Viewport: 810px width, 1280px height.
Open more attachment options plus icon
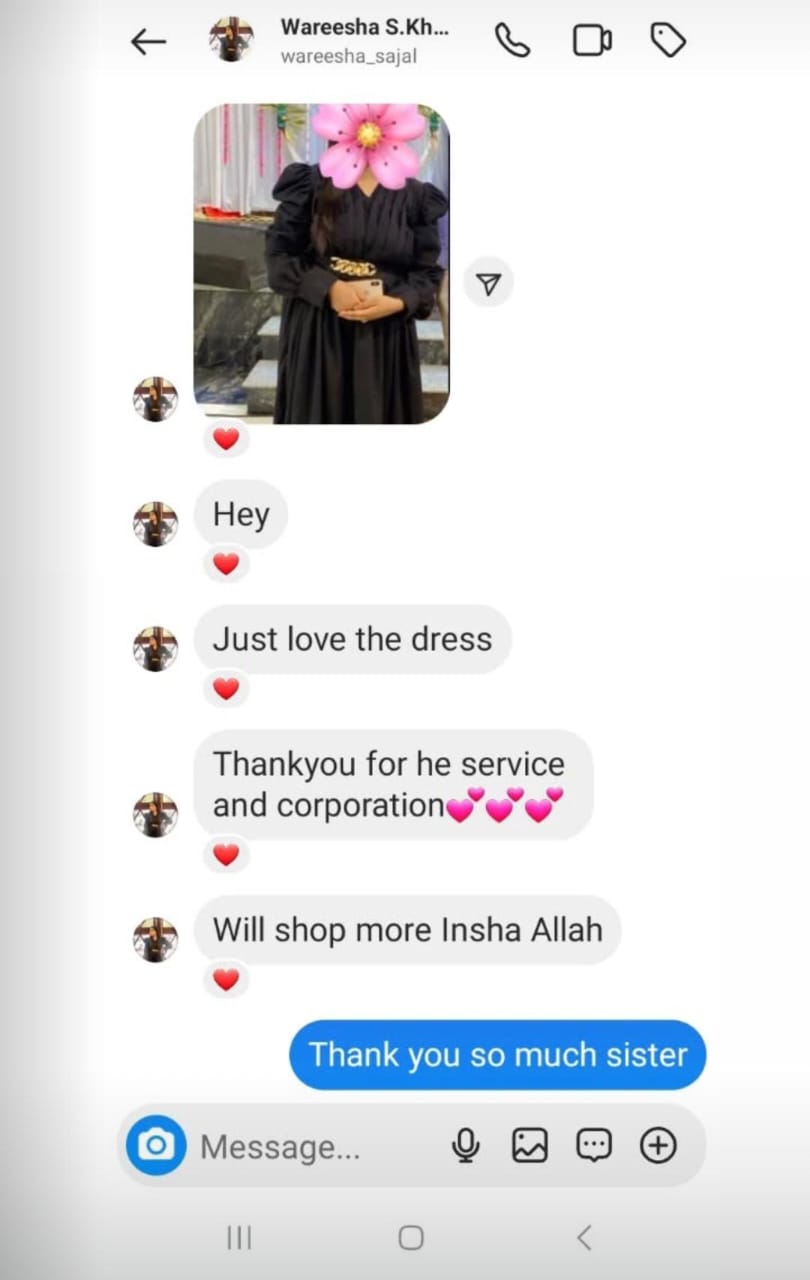tap(658, 1145)
